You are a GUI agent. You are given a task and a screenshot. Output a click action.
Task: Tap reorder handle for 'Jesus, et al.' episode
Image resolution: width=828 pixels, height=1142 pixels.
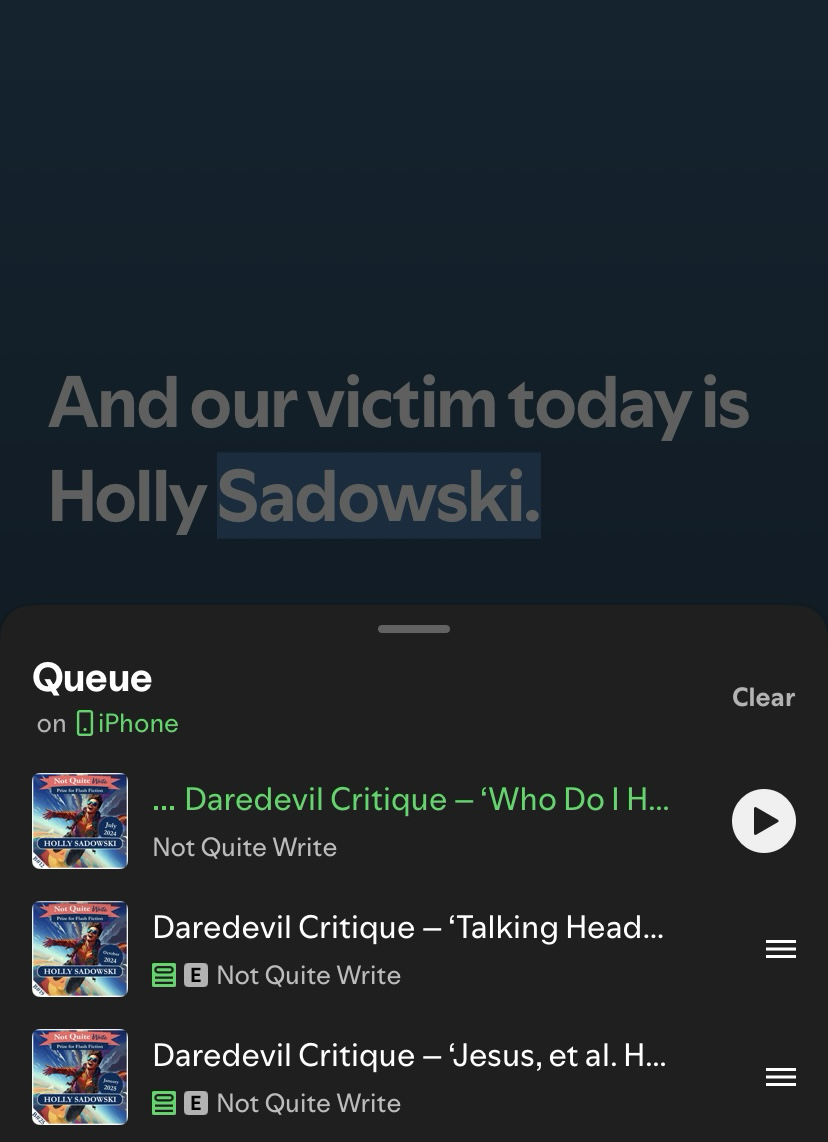click(x=780, y=1077)
